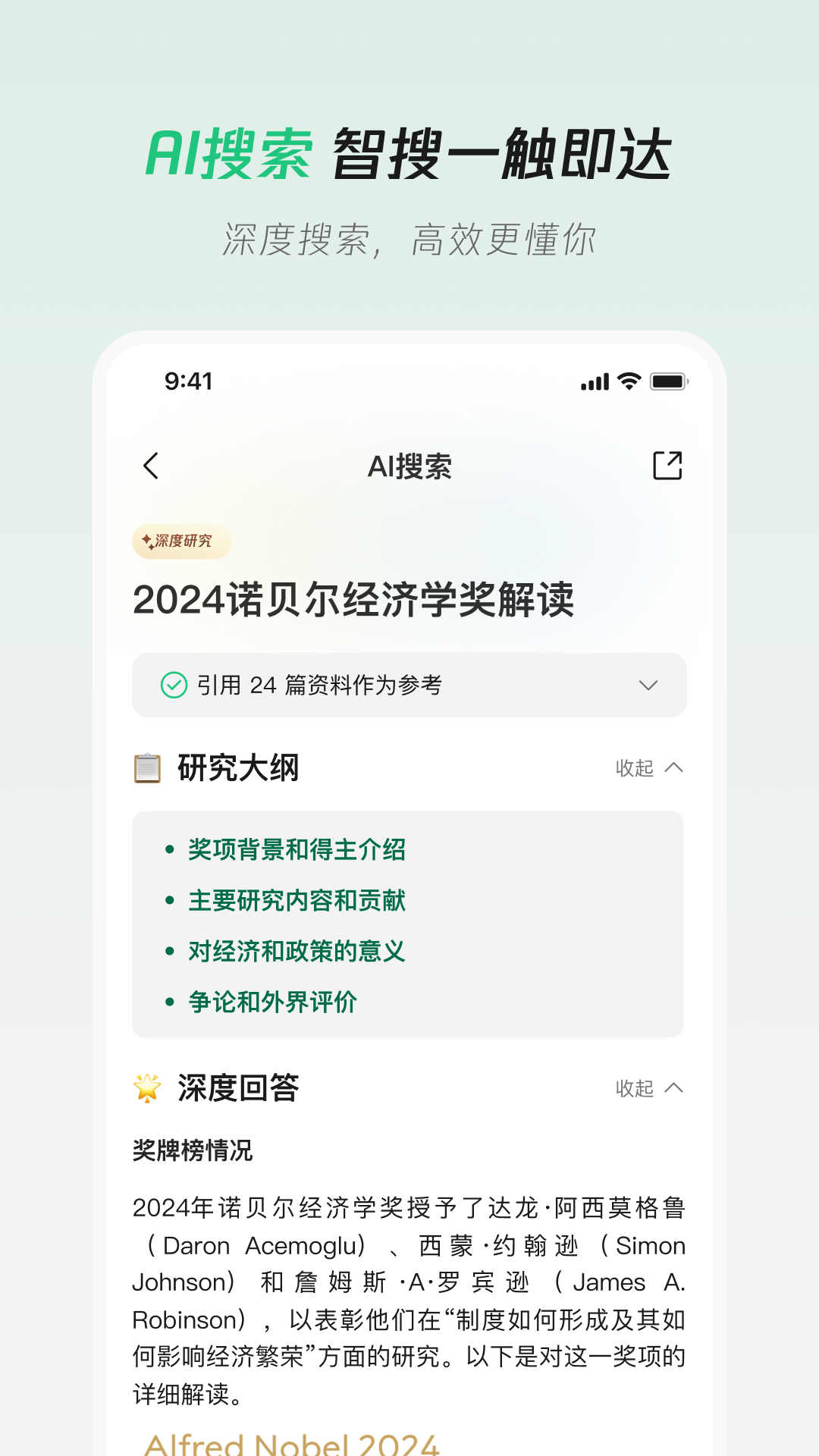This screenshot has height=1456, width=819.
Task: Select the AI搜索 title in header
Action: pyautogui.click(x=409, y=466)
